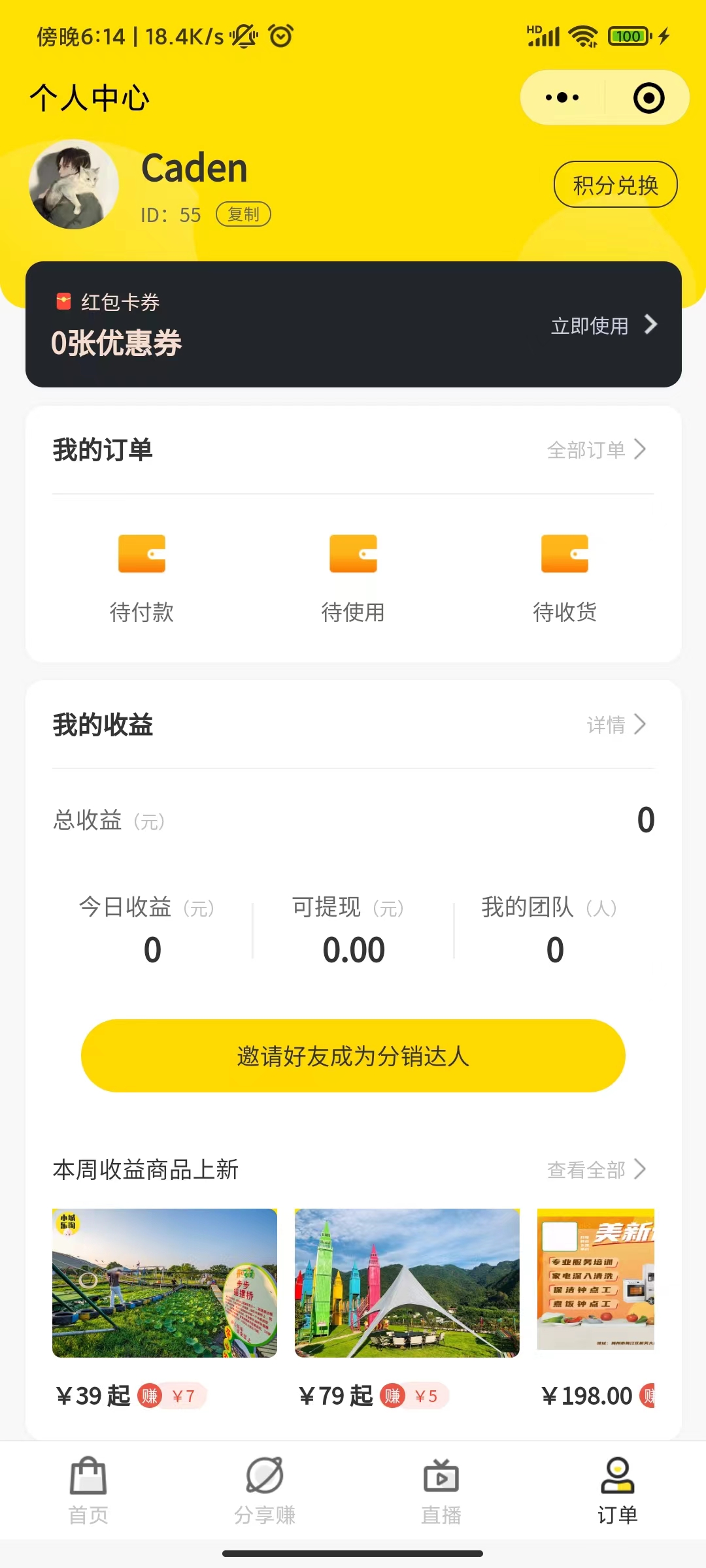Viewport: 706px width, 1568px height.
Task: View all new products via 查看全部
Action: pos(596,1169)
